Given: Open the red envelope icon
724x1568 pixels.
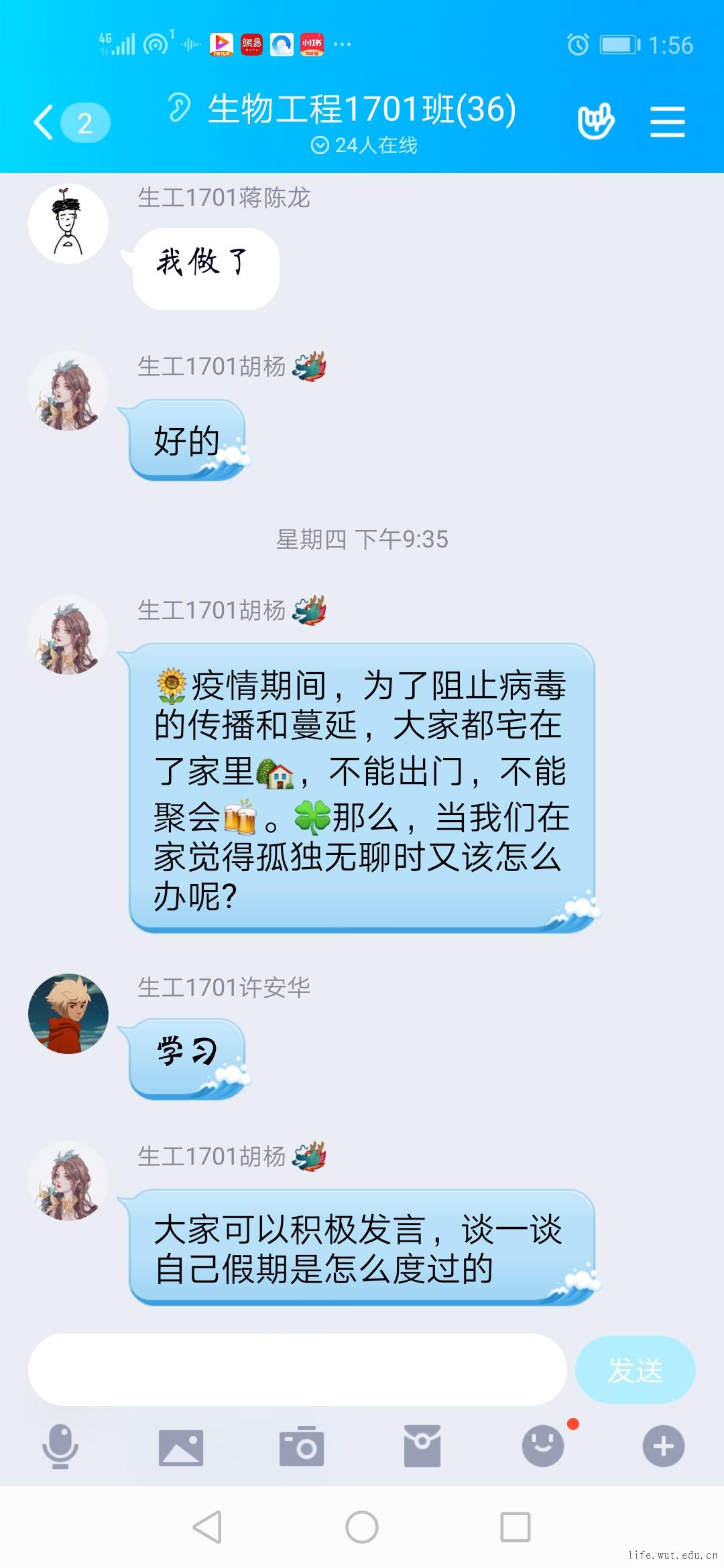Looking at the screenshot, I should point(422,1447).
